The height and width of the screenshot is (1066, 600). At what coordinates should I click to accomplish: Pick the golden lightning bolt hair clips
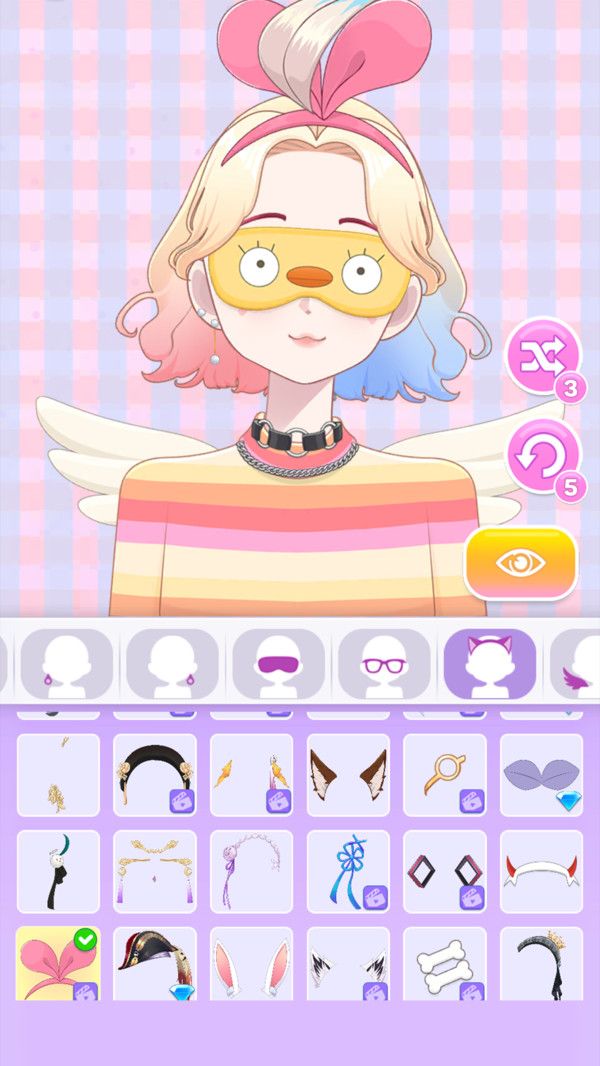(x=251, y=775)
